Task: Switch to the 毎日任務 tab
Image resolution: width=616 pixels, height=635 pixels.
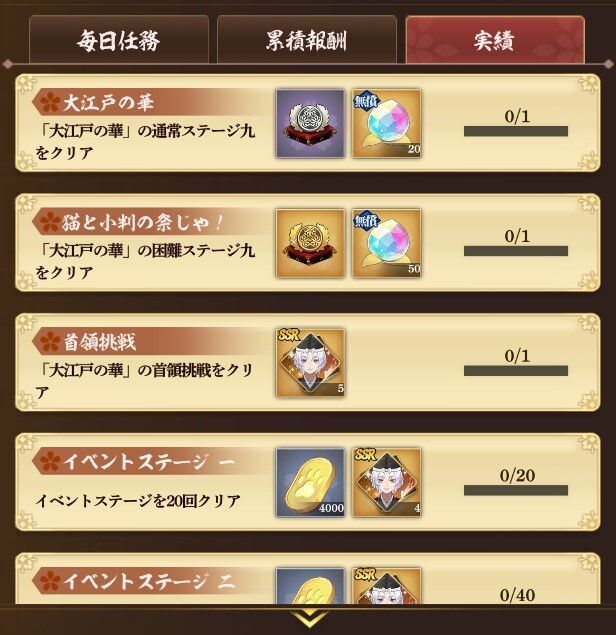Action: point(119,41)
